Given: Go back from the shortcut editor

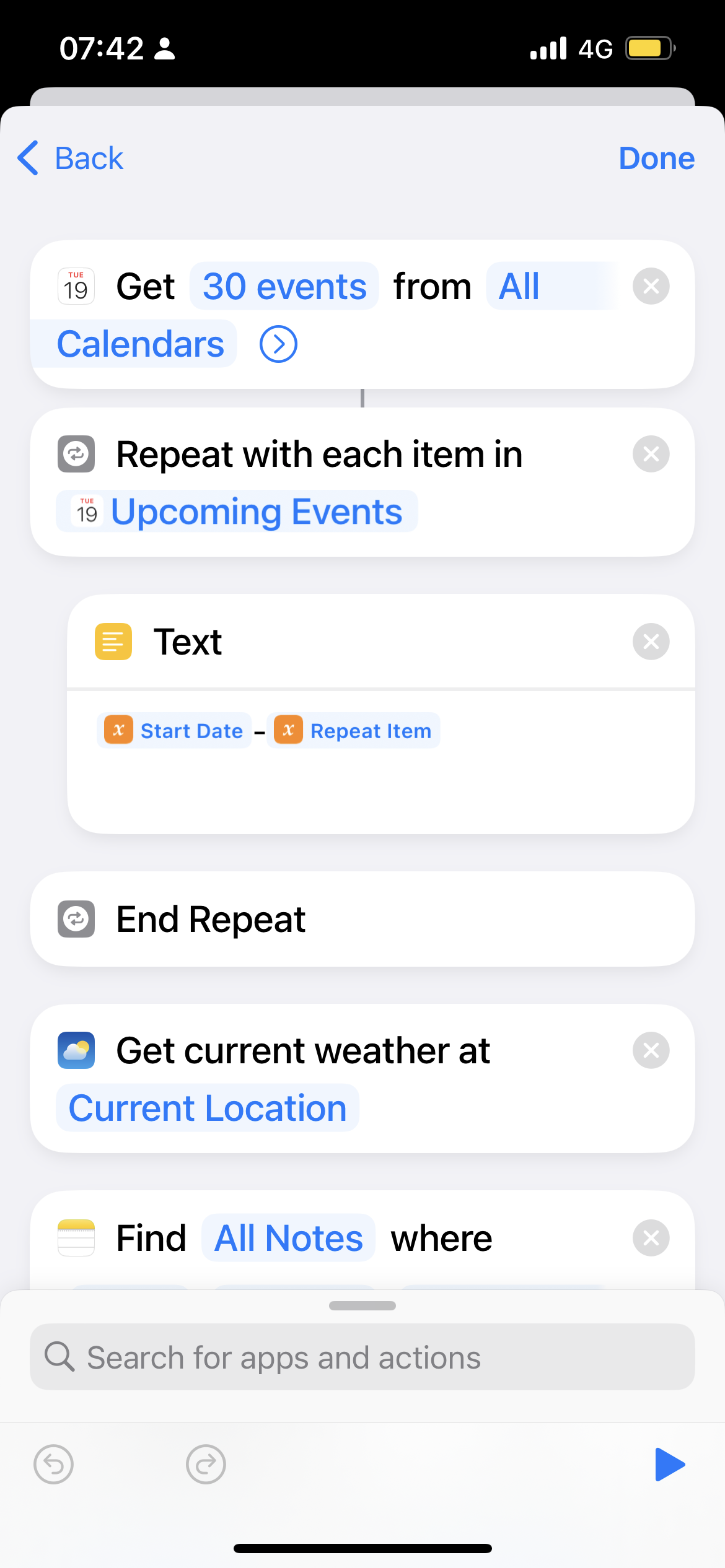Looking at the screenshot, I should [x=70, y=159].
